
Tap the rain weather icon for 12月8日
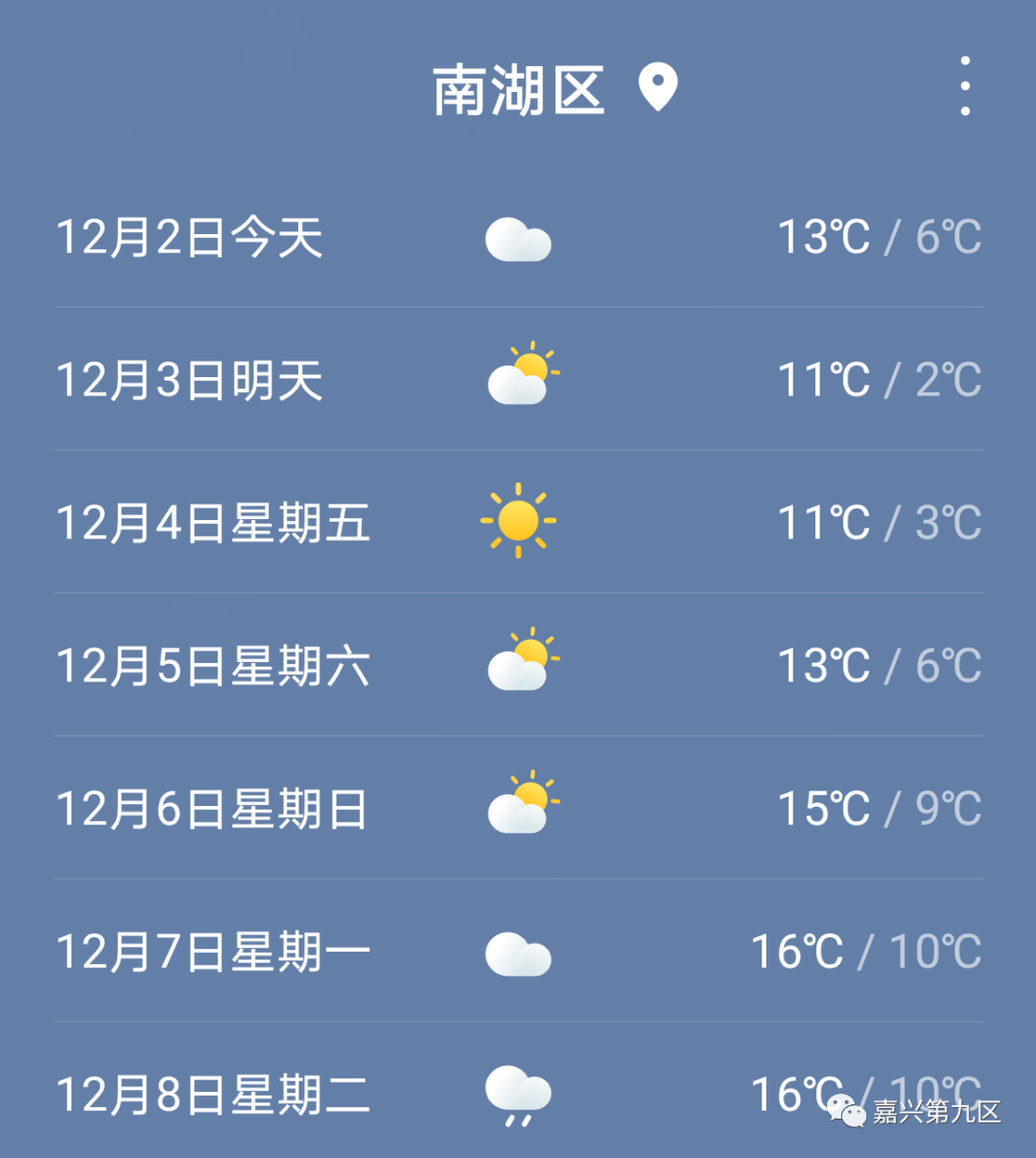(518, 1094)
